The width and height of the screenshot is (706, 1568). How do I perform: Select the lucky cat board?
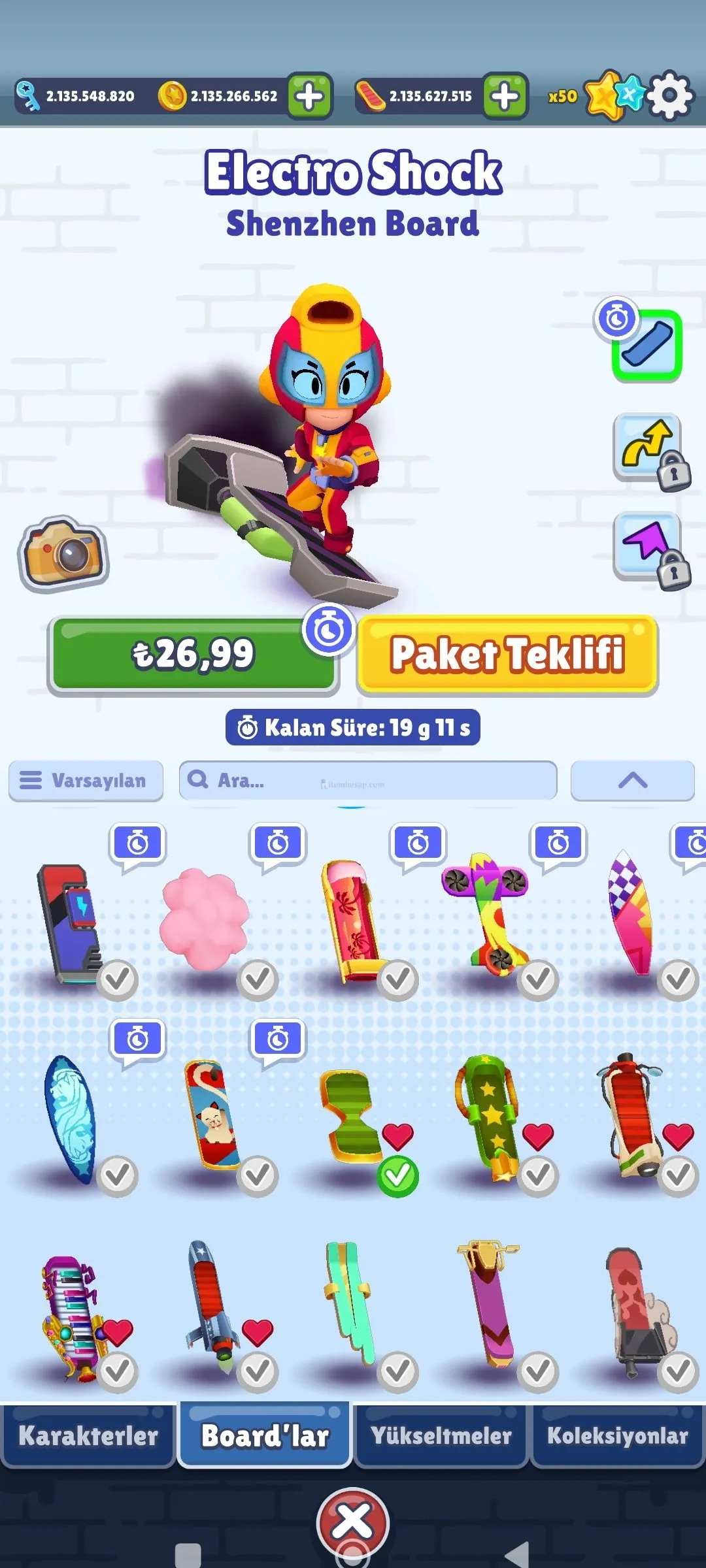pyautogui.click(x=211, y=1114)
